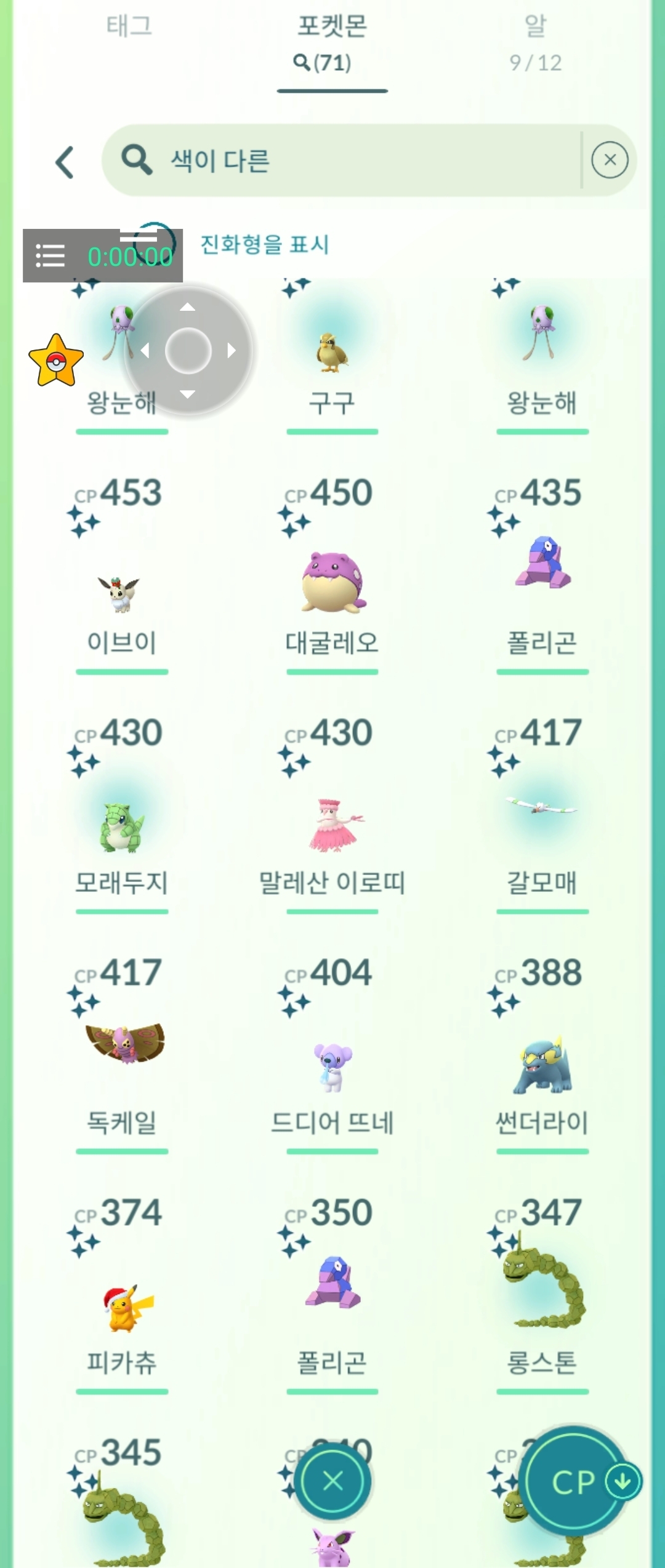Image resolution: width=665 pixels, height=1568 pixels.
Task: Select 썬더라이 with CP 388
Action: click(x=542, y=1065)
